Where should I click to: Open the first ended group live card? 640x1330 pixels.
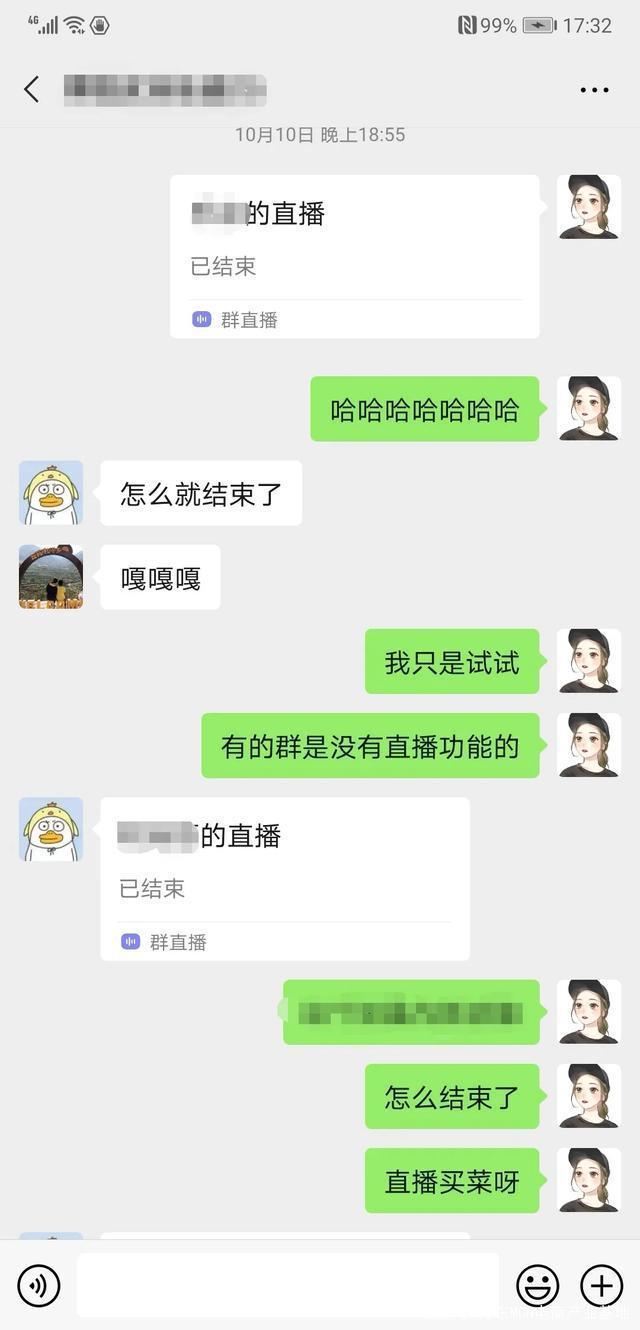[355, 256]
